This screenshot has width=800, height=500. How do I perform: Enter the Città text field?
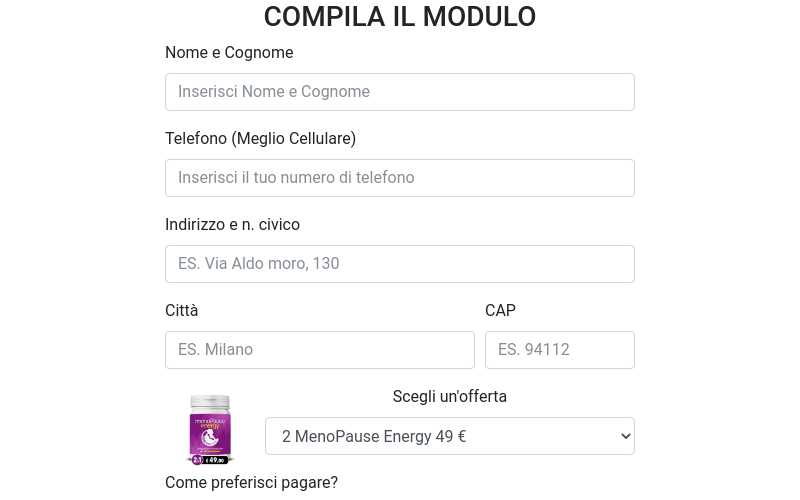(x=319, y=350)
